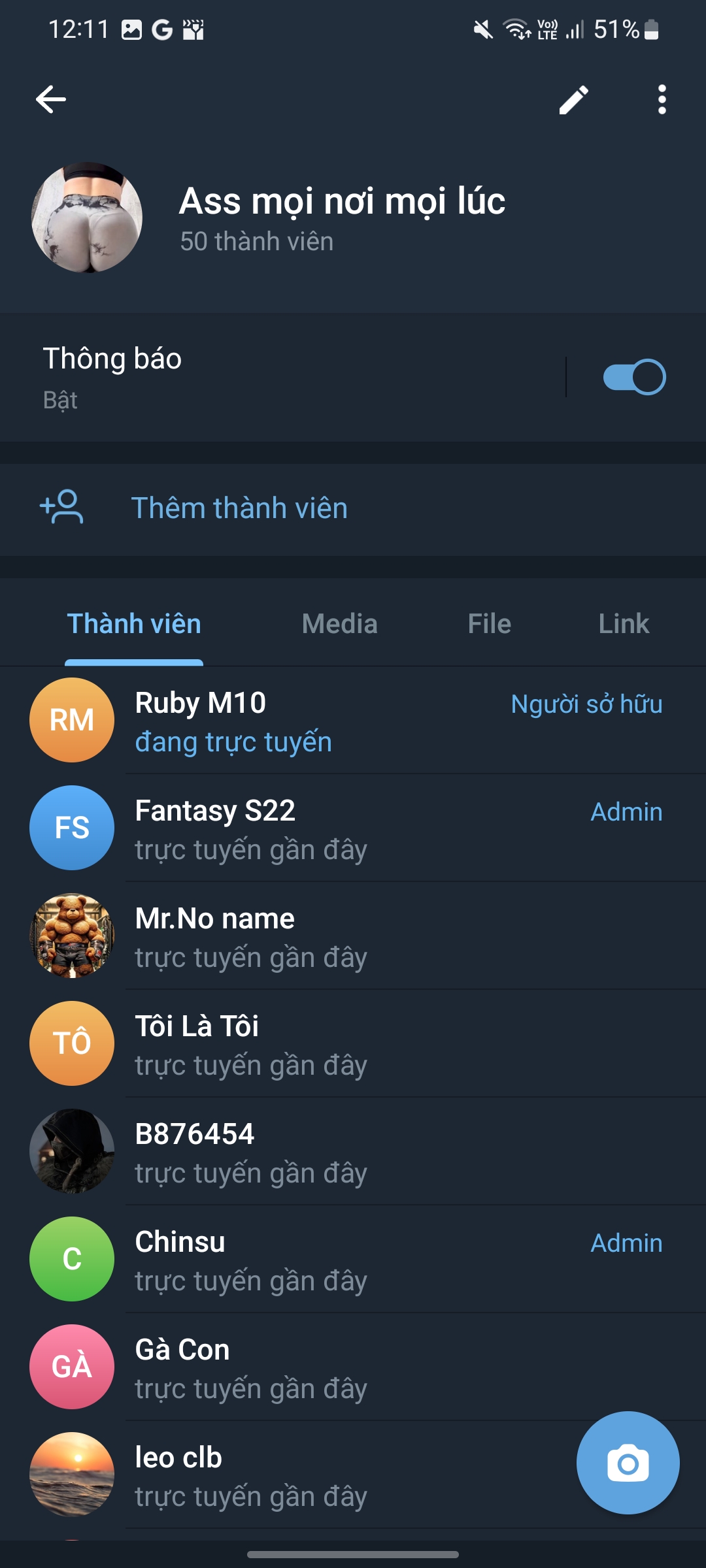The image size is (706, 1568).
Task: Tap Thêm thành viên to add members
Action: pos(239,508)
